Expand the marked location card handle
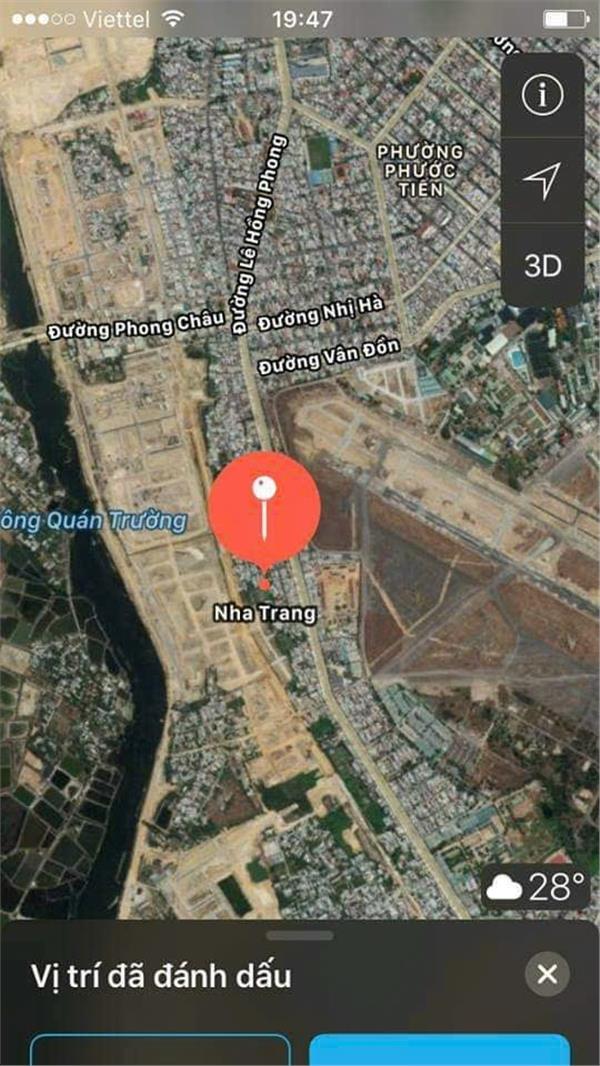This screenshot has width=600, height=1066. click(x=300, y=936)
